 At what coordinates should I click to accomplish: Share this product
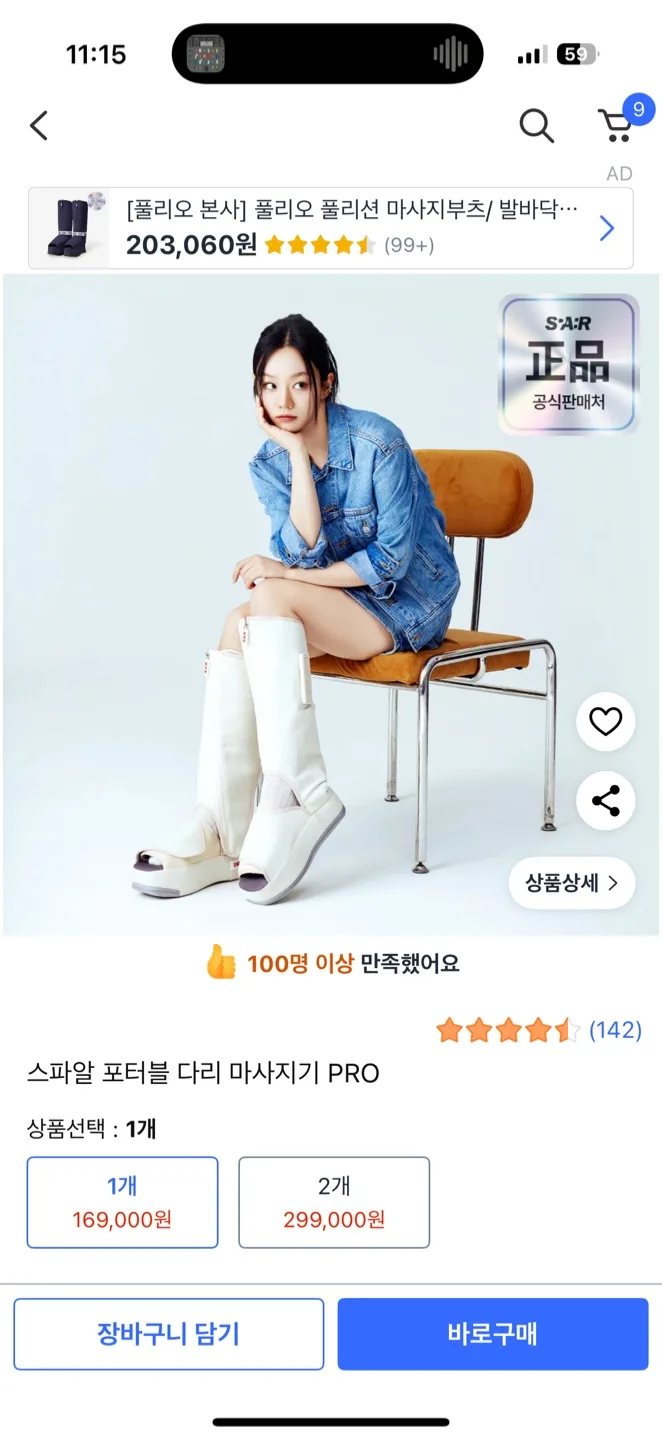tap(605, 801)
